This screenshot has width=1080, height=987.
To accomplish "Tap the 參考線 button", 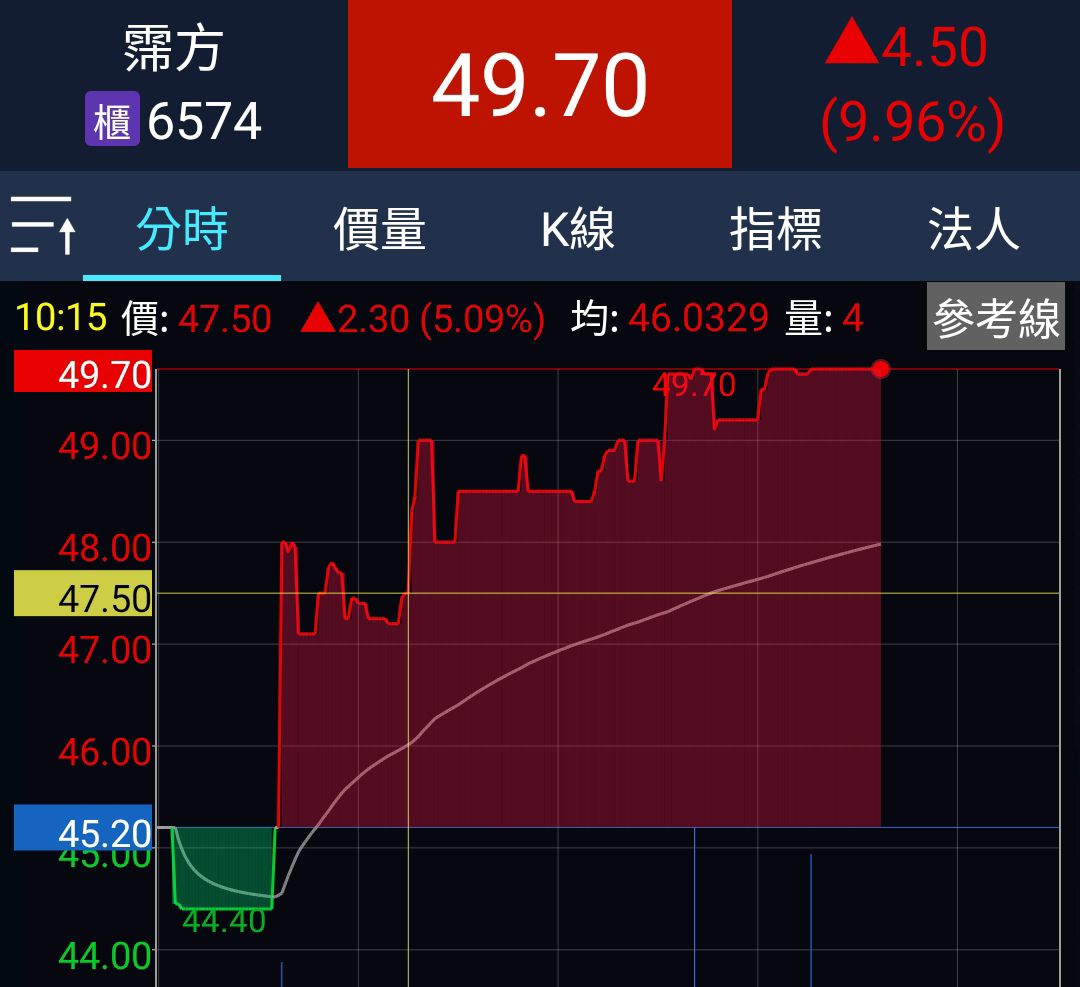I will point(995,318).
